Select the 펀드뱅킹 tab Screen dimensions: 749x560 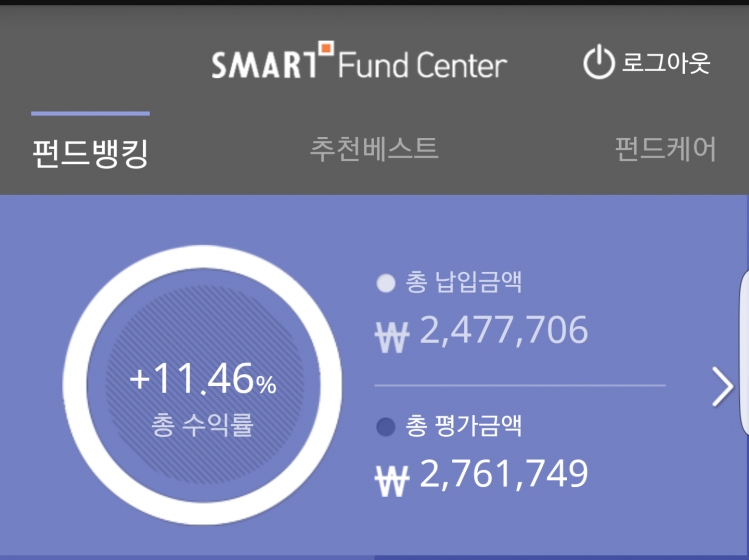pyautogui.click(x=90, y=153)
